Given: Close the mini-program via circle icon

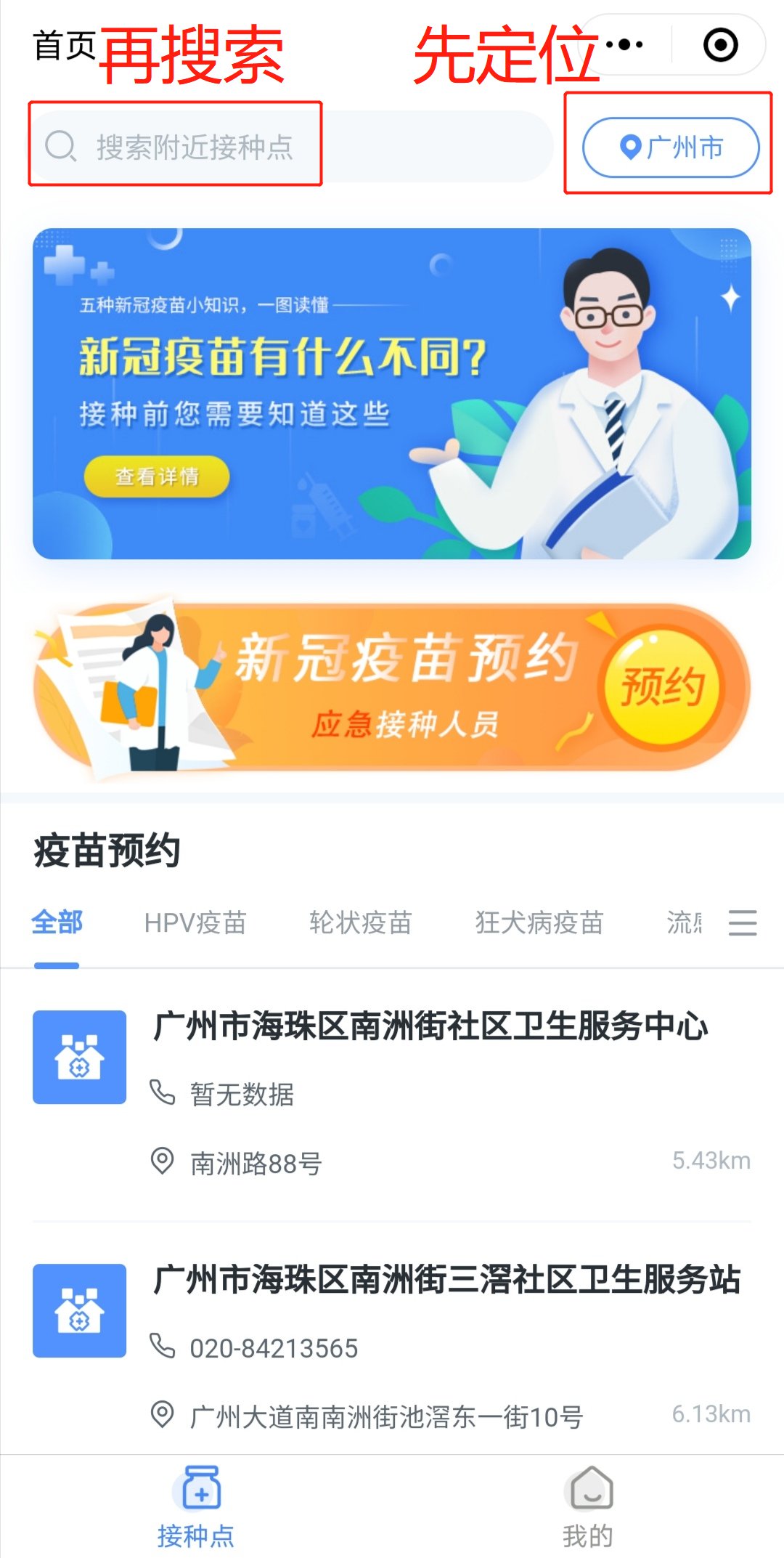Looking at the screenshot, I should point(720,45).
